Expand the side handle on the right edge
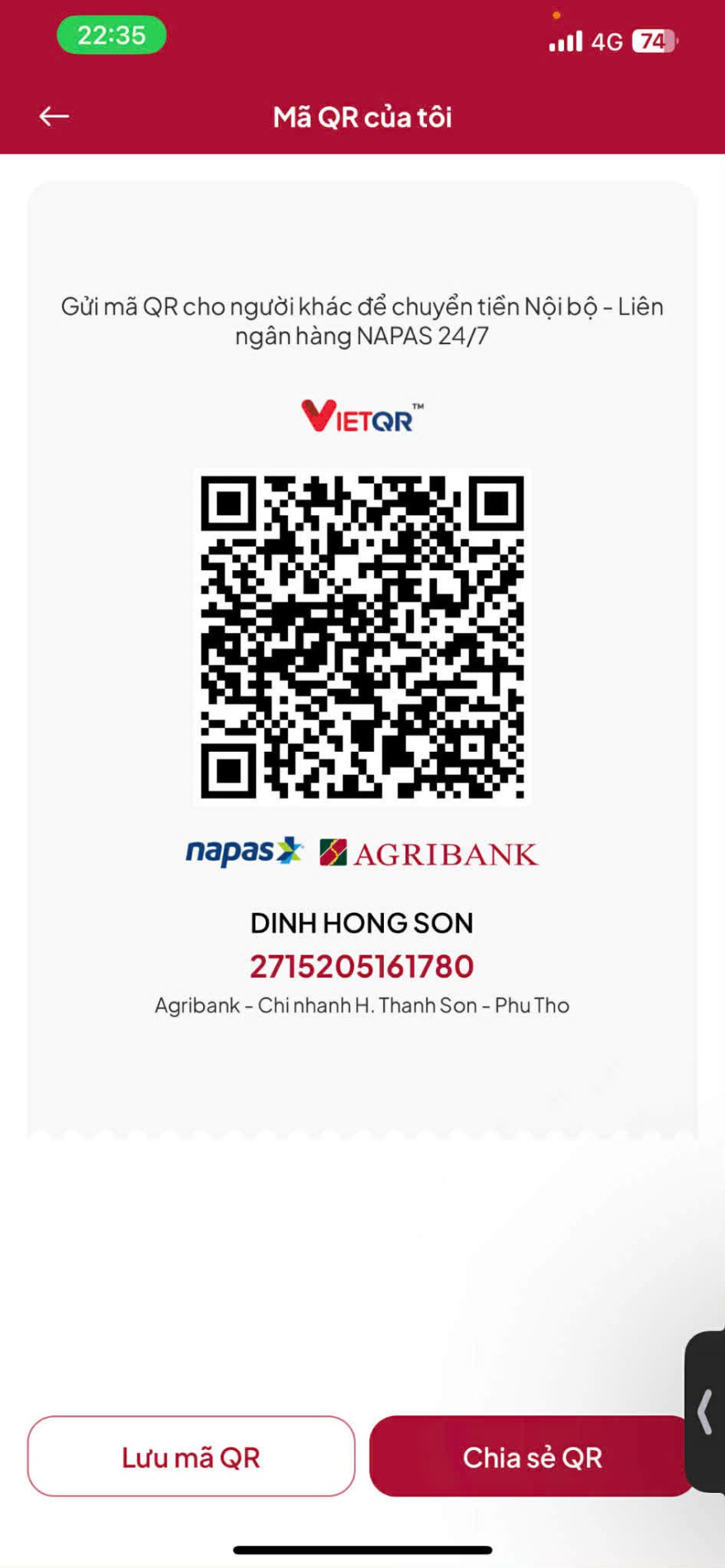725x1568 pixels. tap(705, 1411)
